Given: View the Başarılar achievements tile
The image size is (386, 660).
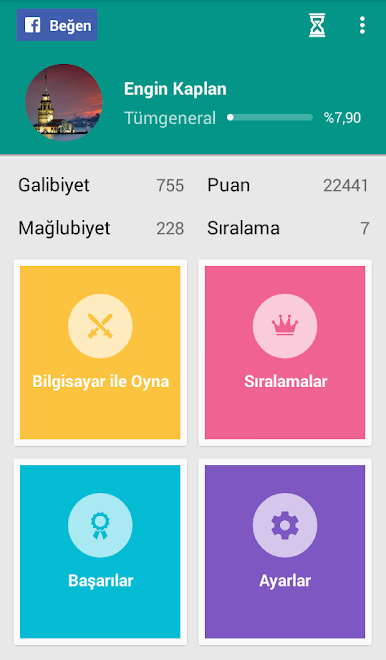Looking at the screenshot, I should point(100,551).
